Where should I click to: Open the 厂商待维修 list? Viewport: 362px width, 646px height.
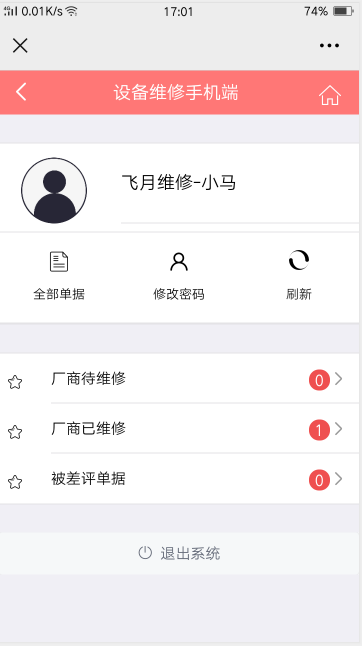[x=180, y=379]
